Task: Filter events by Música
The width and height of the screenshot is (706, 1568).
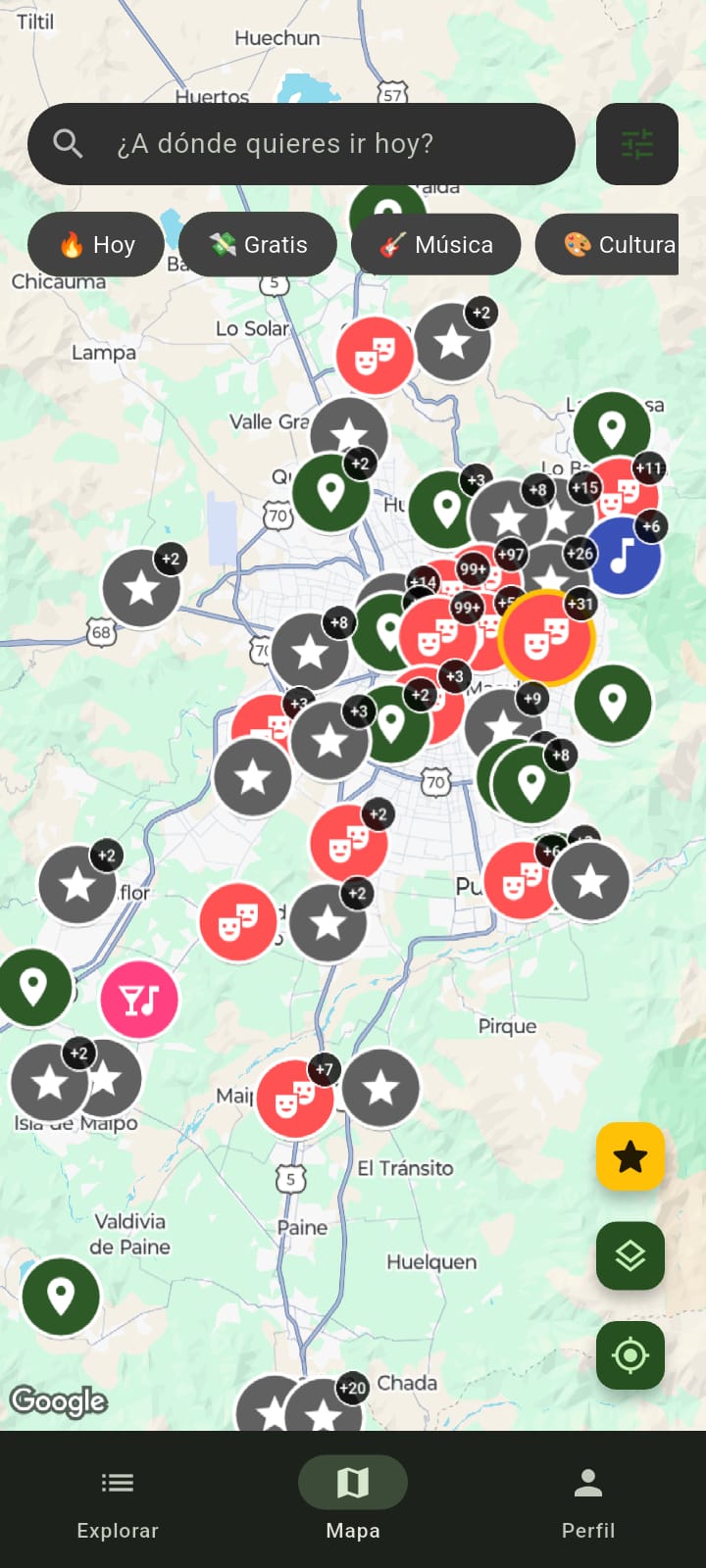Action: tap(435, 245)
